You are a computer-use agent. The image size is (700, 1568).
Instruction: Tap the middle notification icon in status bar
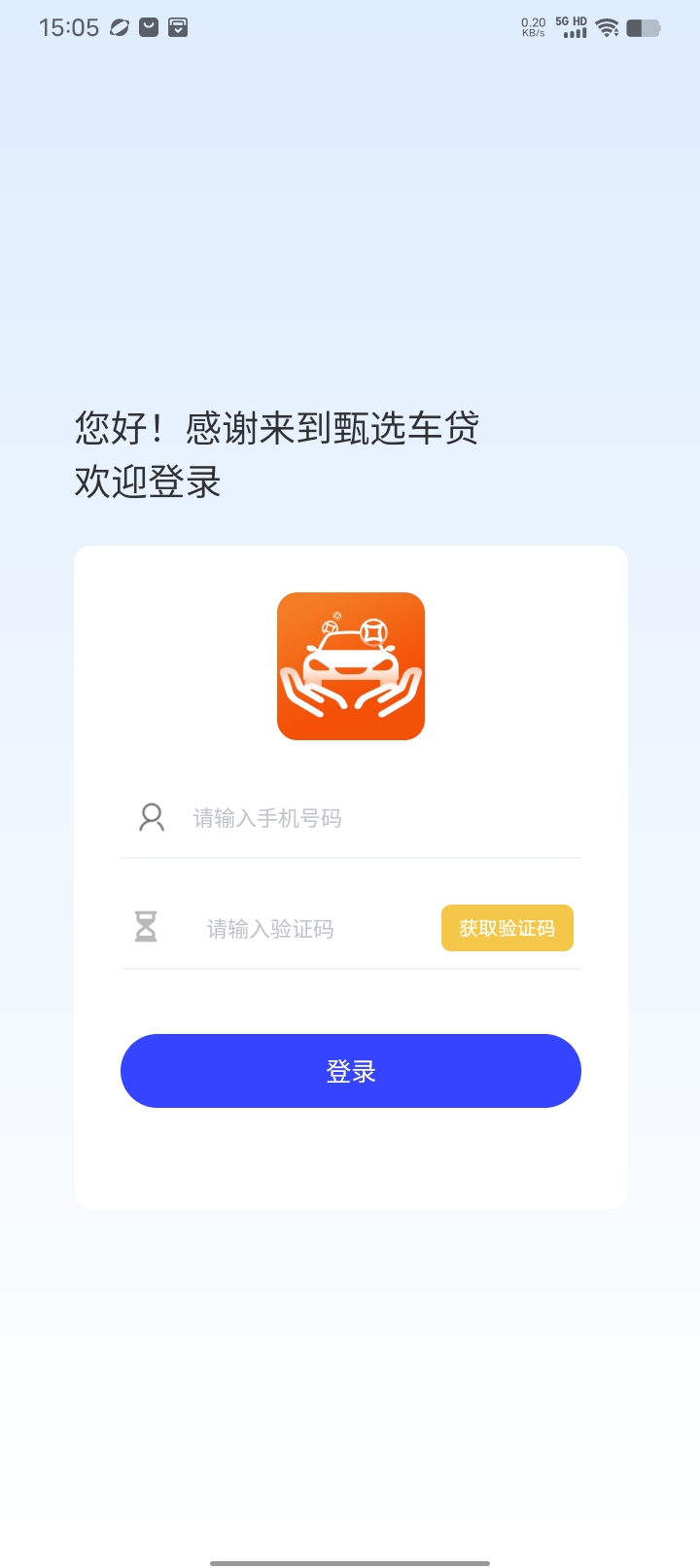147,26
